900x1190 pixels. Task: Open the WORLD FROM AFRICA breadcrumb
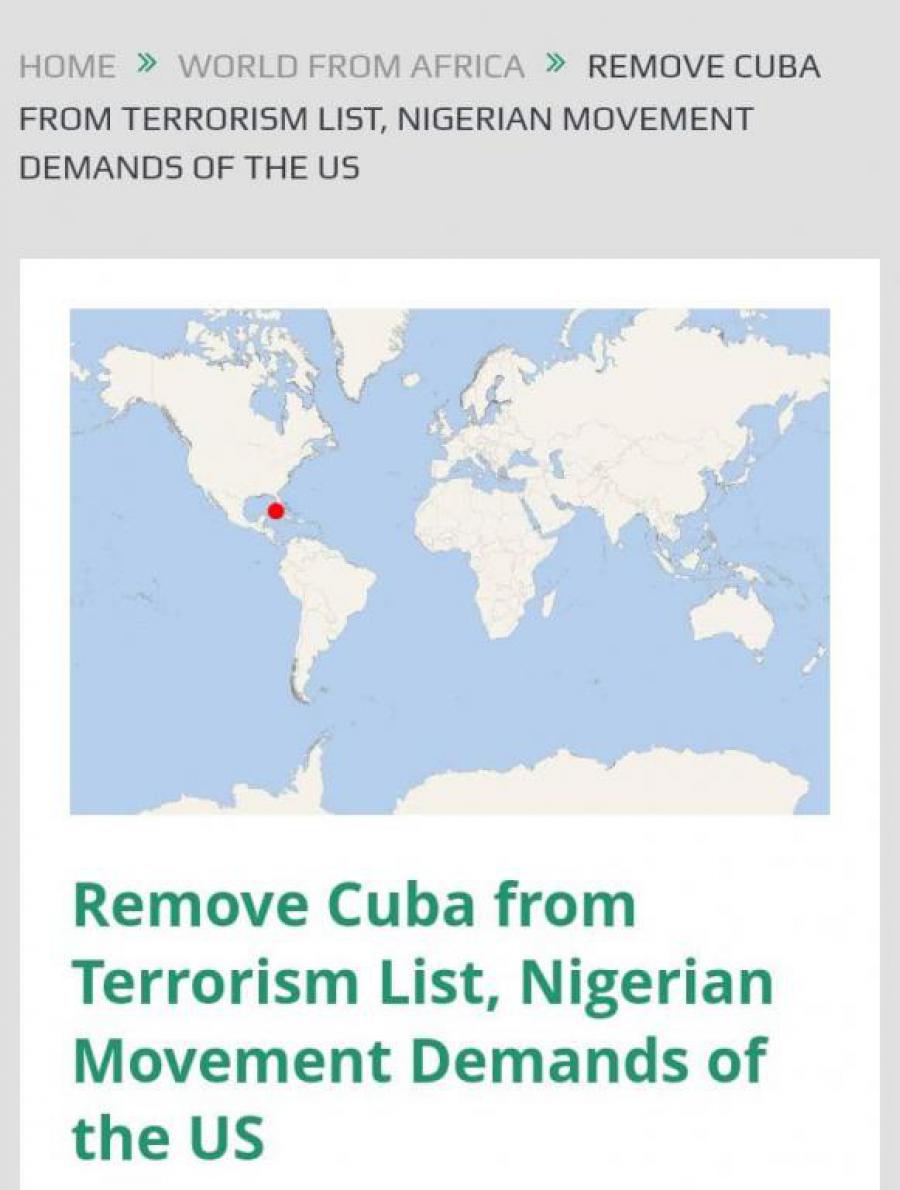[x=350, y=67]
